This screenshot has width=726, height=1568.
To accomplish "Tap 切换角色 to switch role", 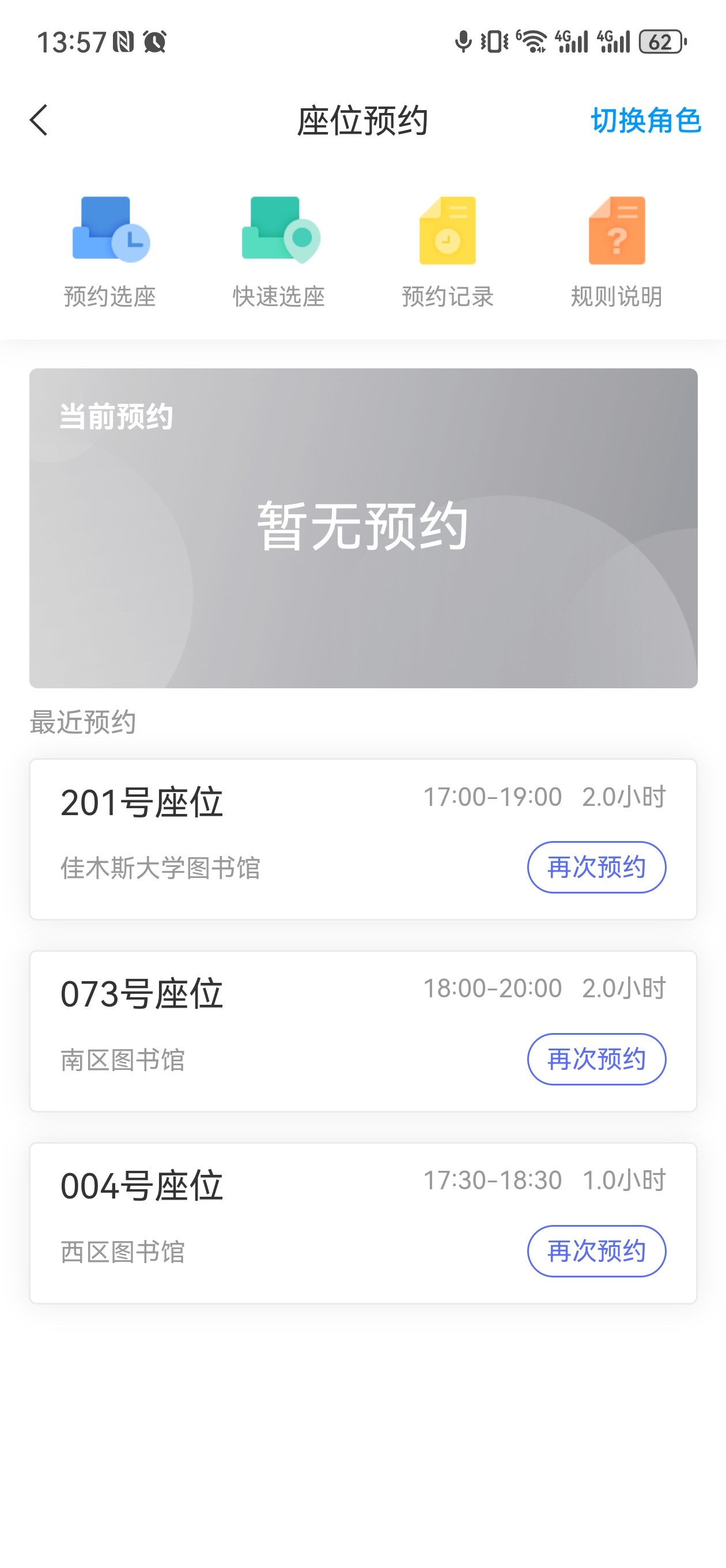I will pyautogui.click(x=645, y=120).
